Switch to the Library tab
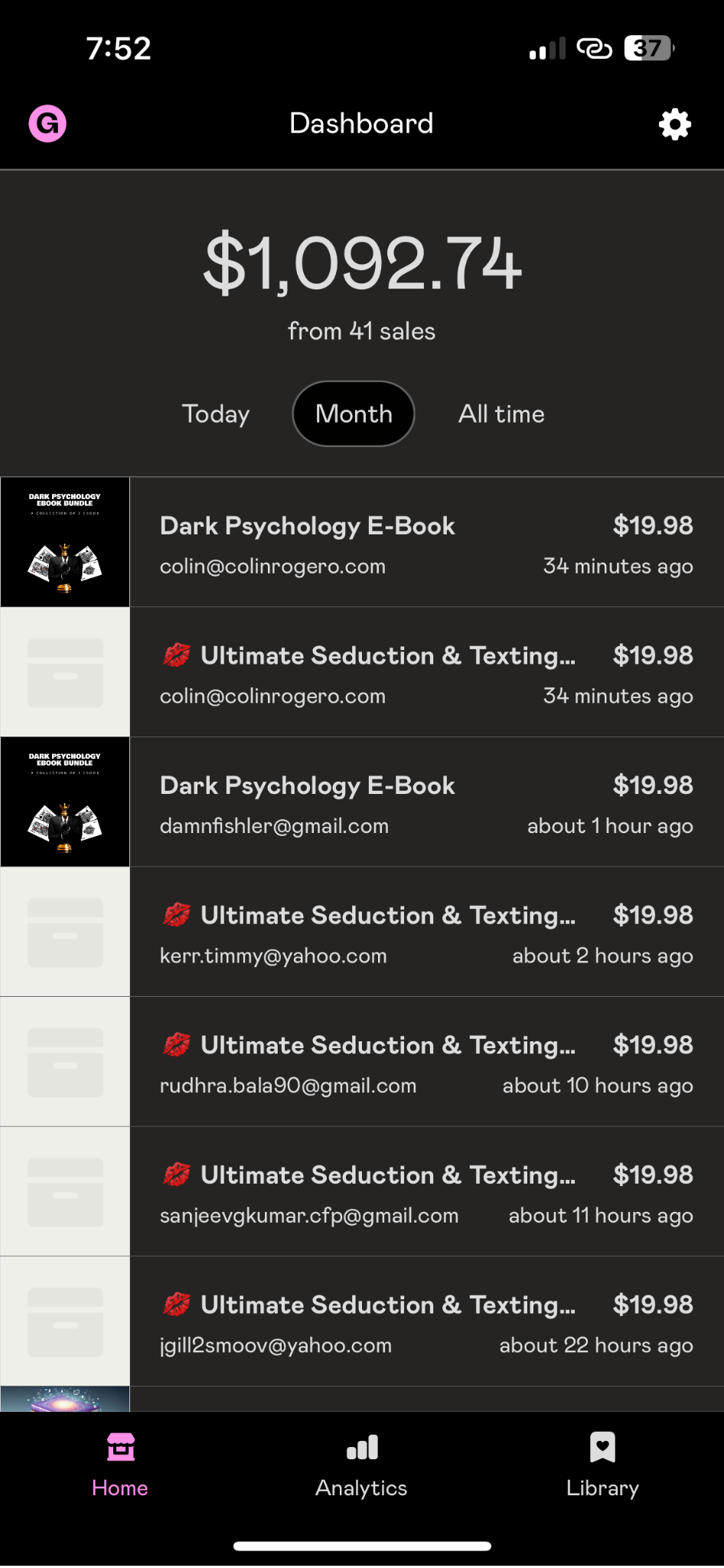 602,1464
